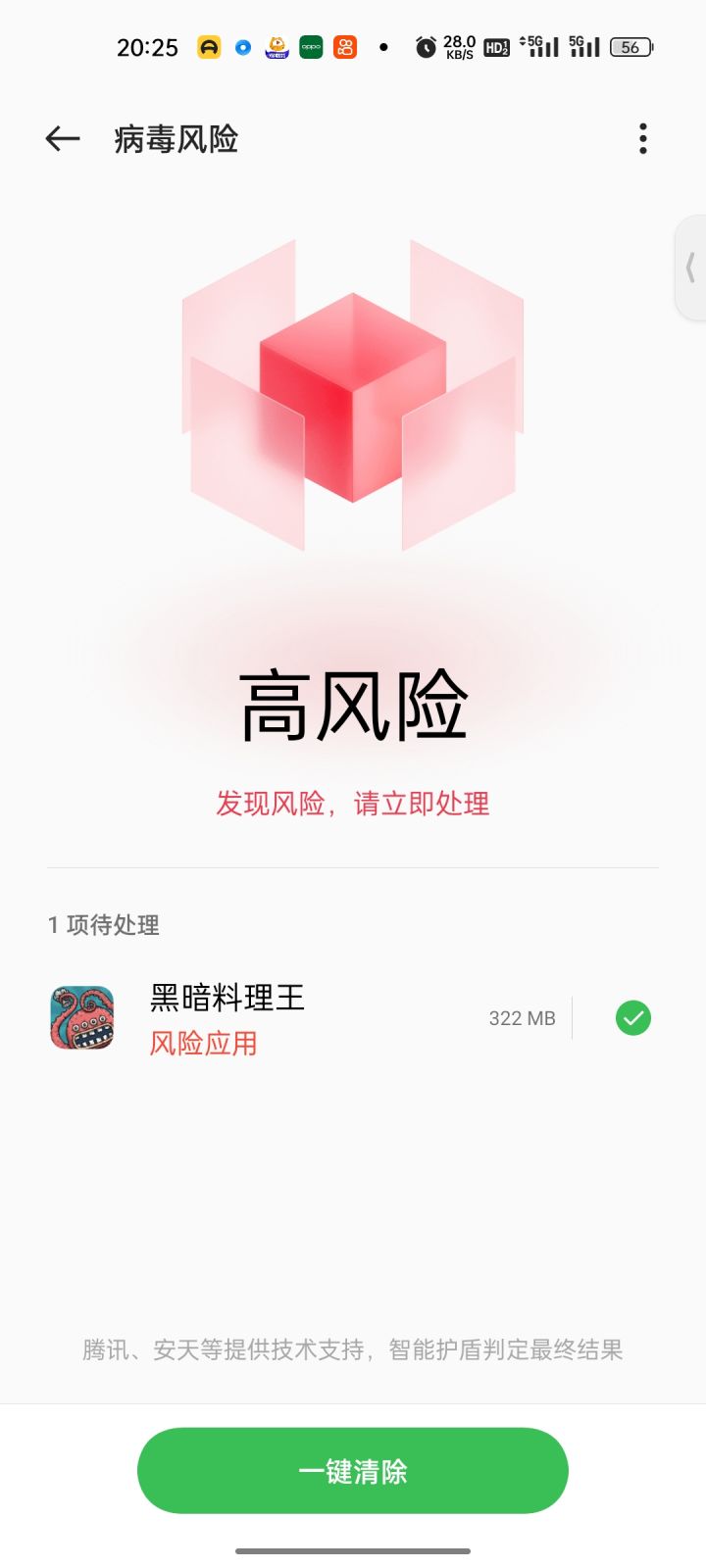
Task: Open the 风险应用 warning label
Action: coord(203,1044)
